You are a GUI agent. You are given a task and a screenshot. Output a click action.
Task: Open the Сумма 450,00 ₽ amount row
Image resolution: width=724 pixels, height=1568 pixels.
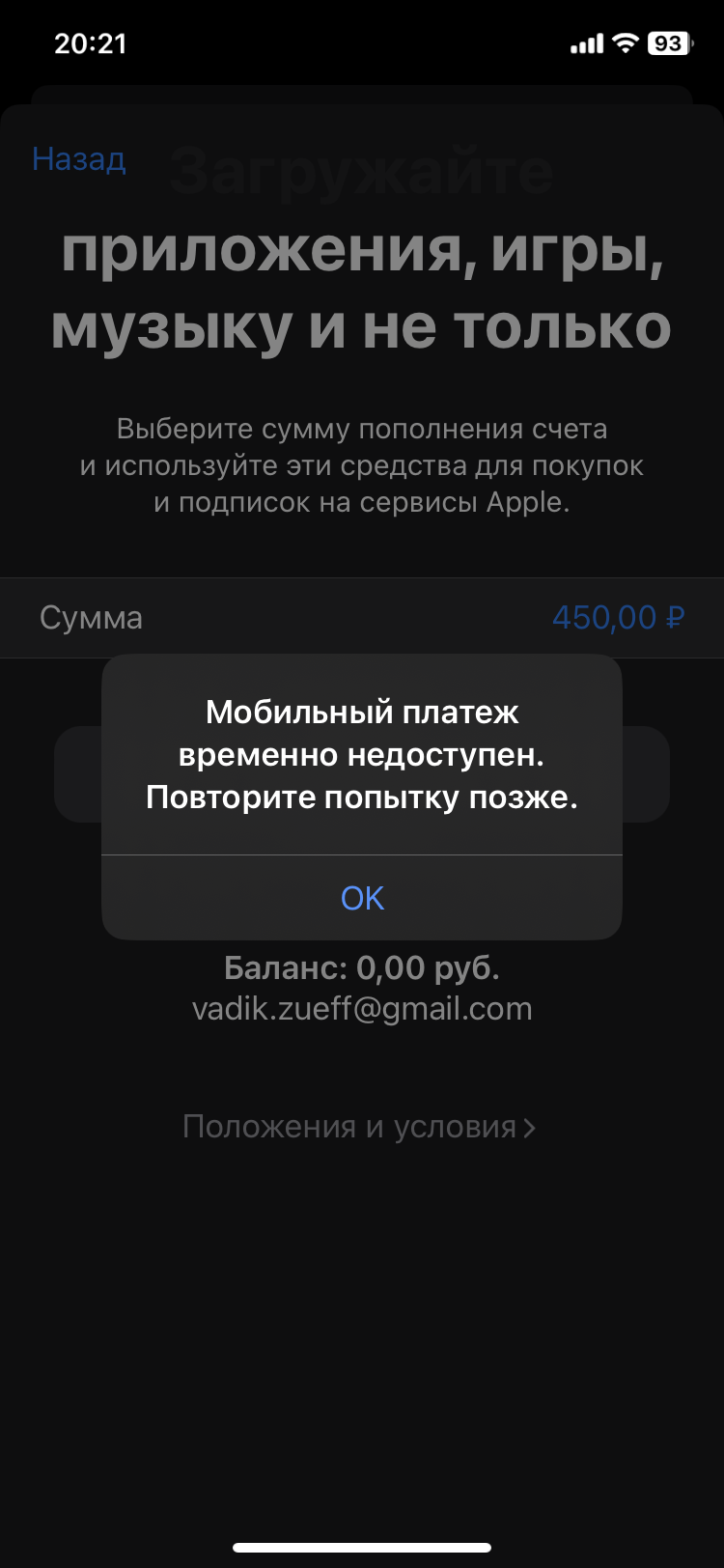click(362, 618)
